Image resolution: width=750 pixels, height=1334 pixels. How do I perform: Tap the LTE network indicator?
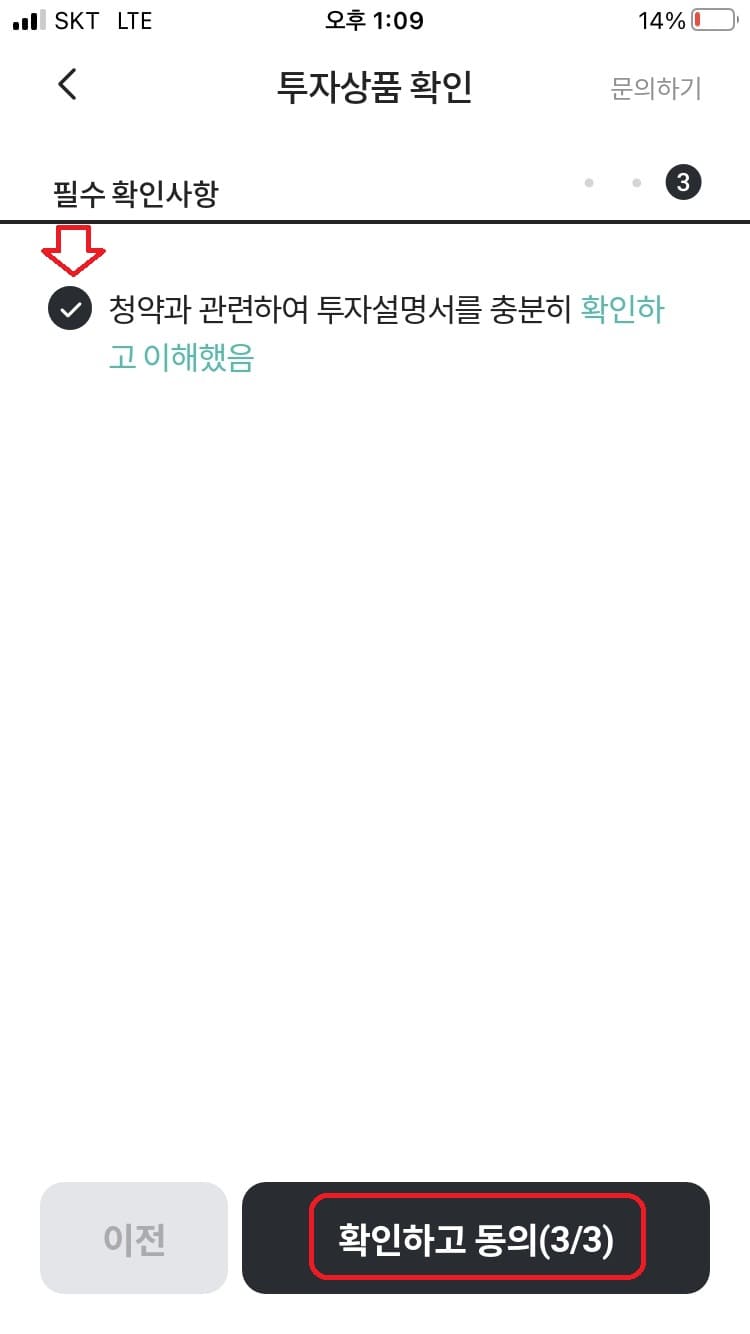tap(133, 20)
